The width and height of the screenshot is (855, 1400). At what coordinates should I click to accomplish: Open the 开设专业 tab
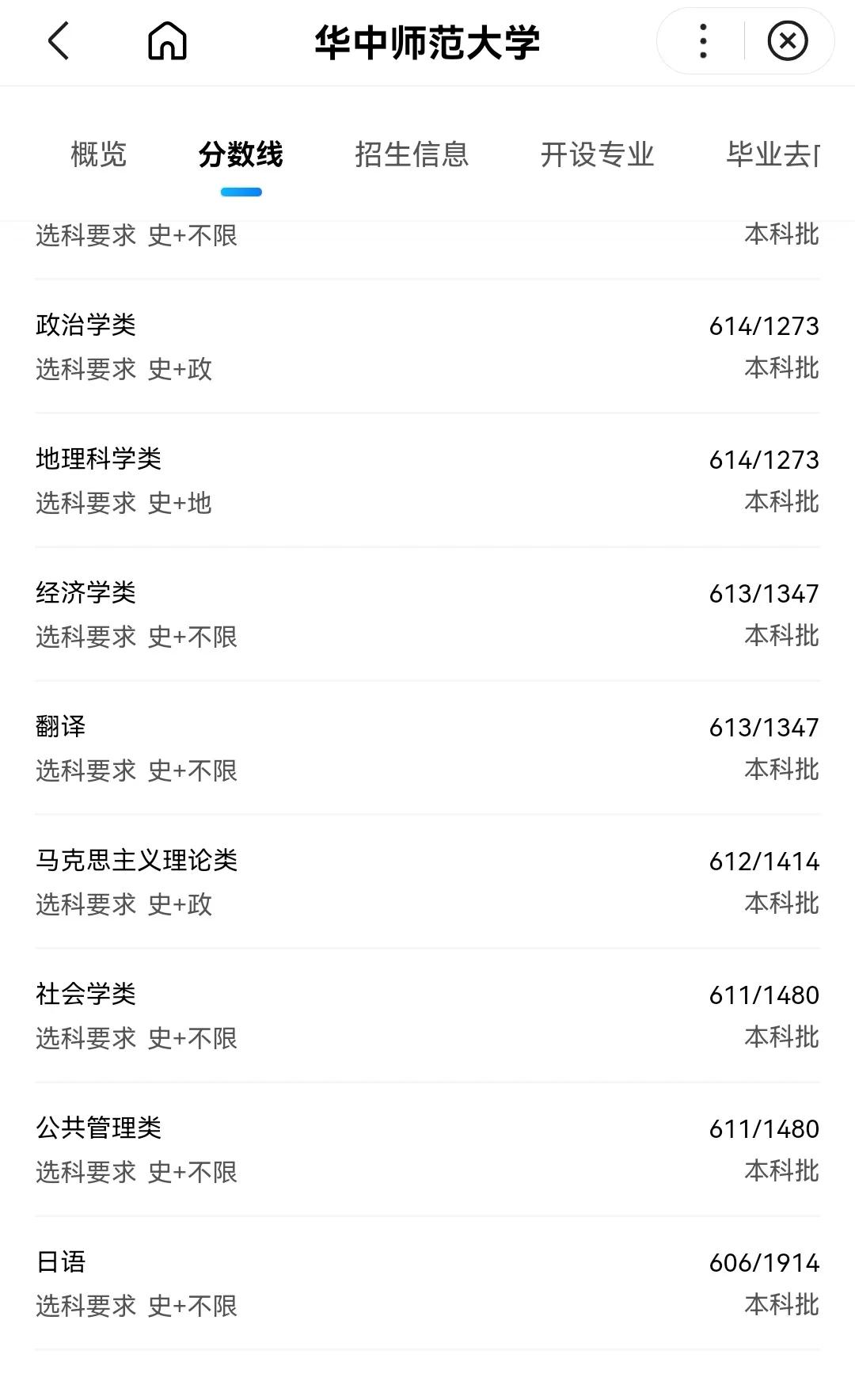coord(598,155)
